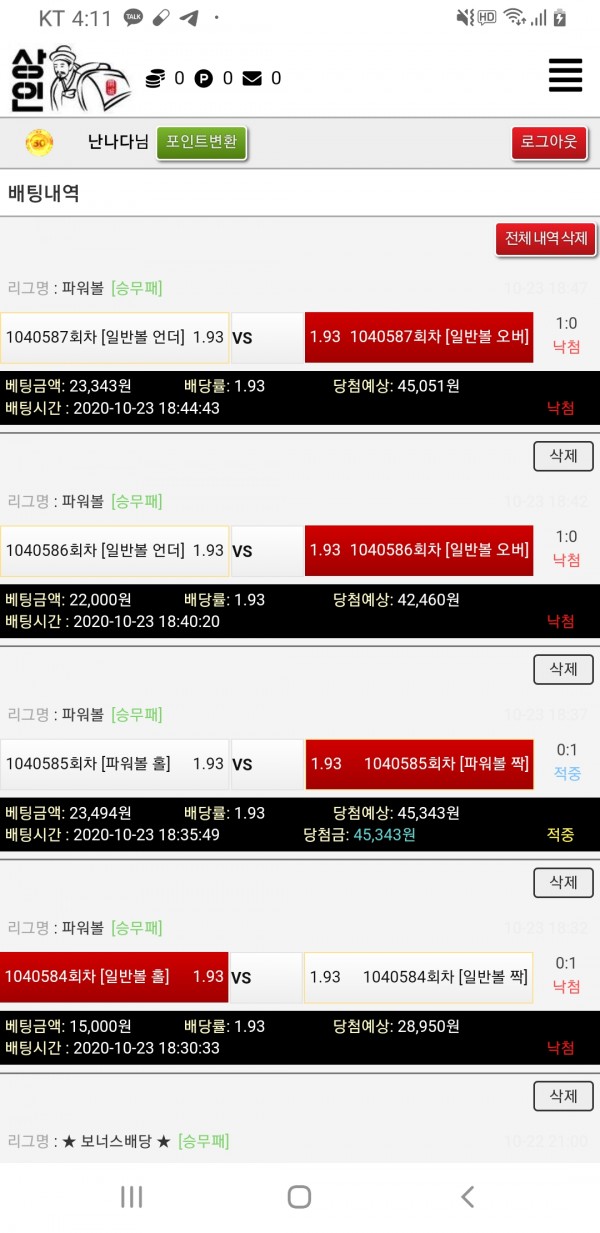This screenshot has width=600, height=1233.
Task: Open the hamburger menu
Action: (x=565, y=76)
